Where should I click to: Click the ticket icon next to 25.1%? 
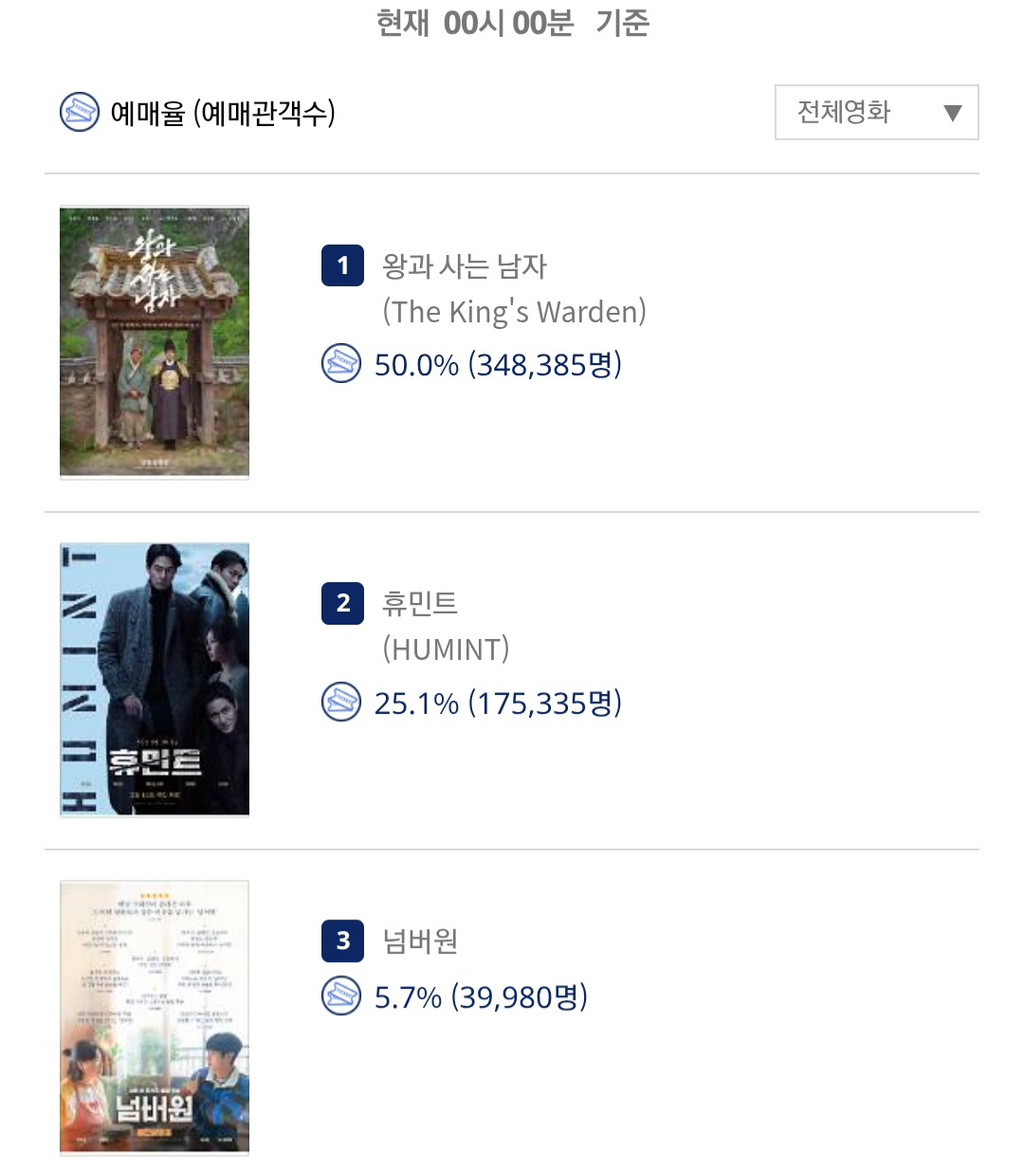(x=341, y=703)
